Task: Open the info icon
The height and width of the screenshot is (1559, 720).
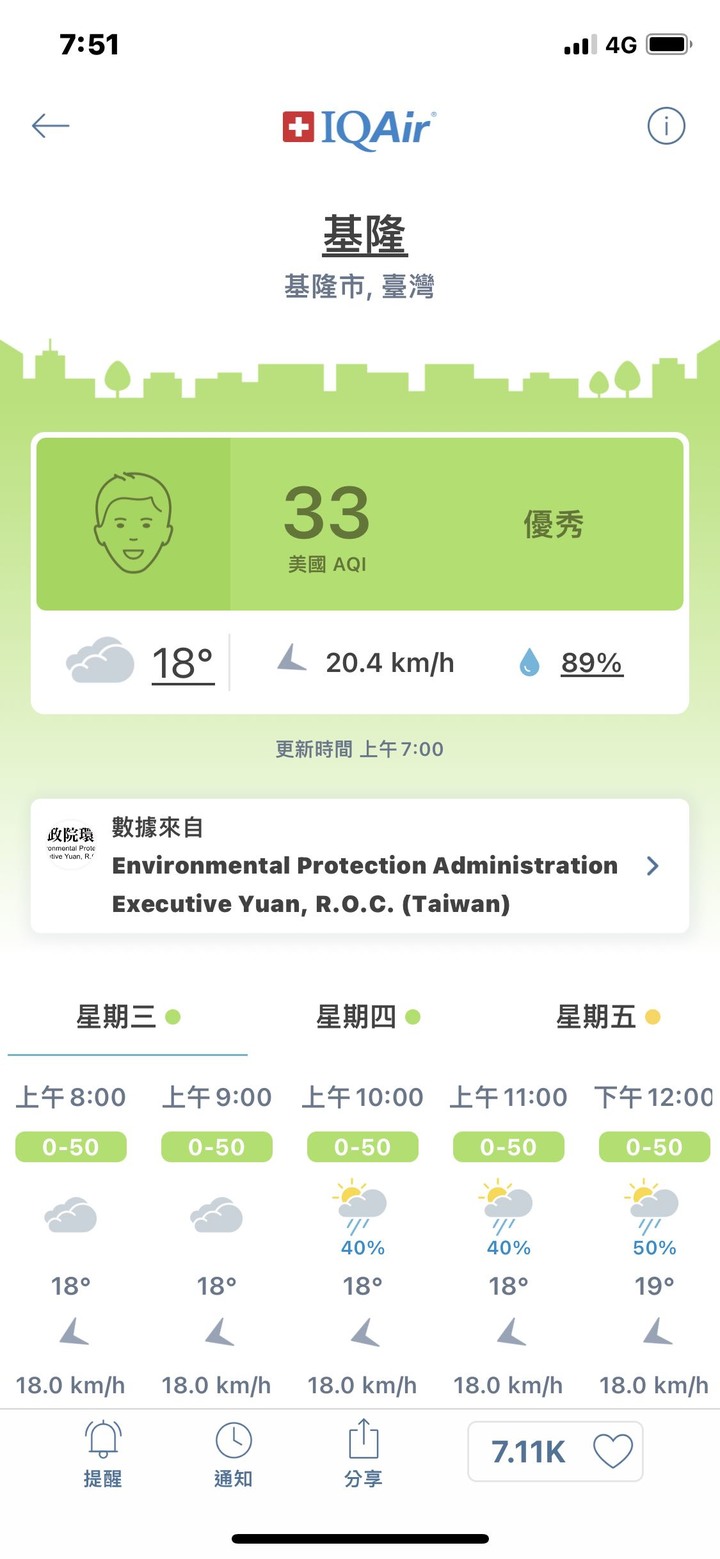Action: click(666, 126)
